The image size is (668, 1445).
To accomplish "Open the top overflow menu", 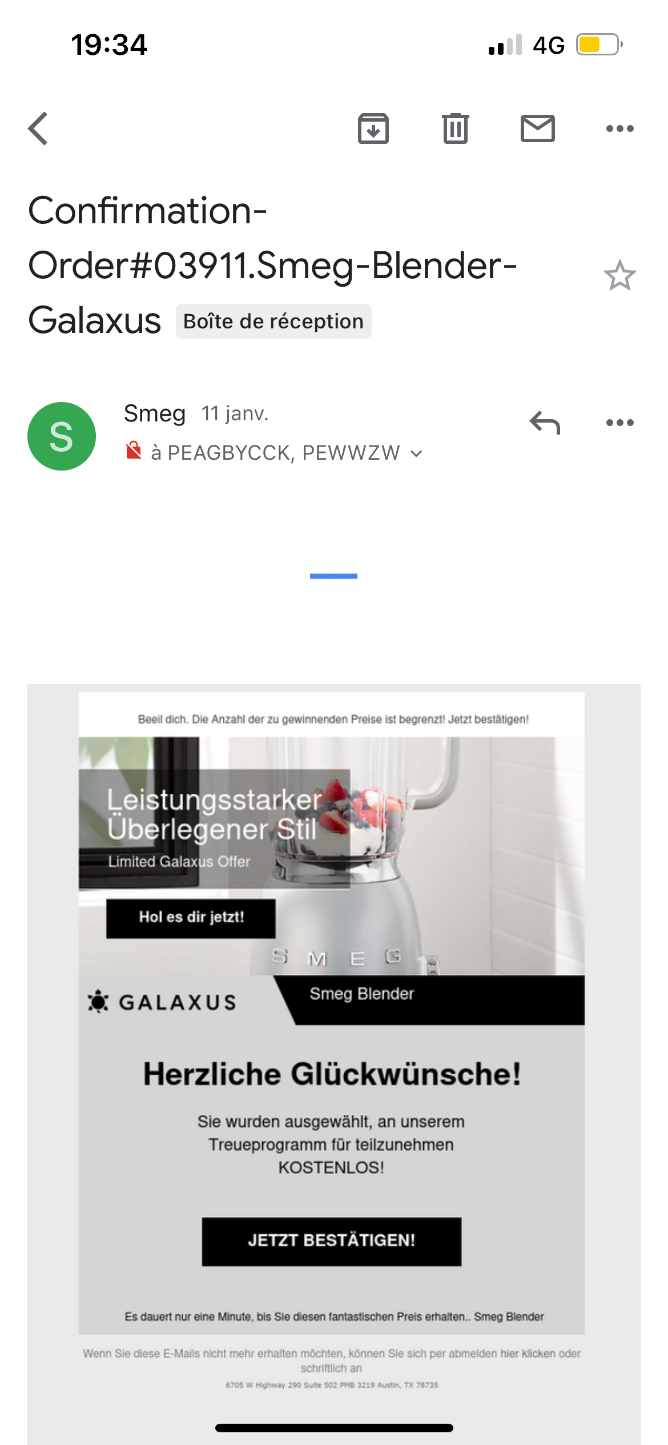I will pos(620,128).
